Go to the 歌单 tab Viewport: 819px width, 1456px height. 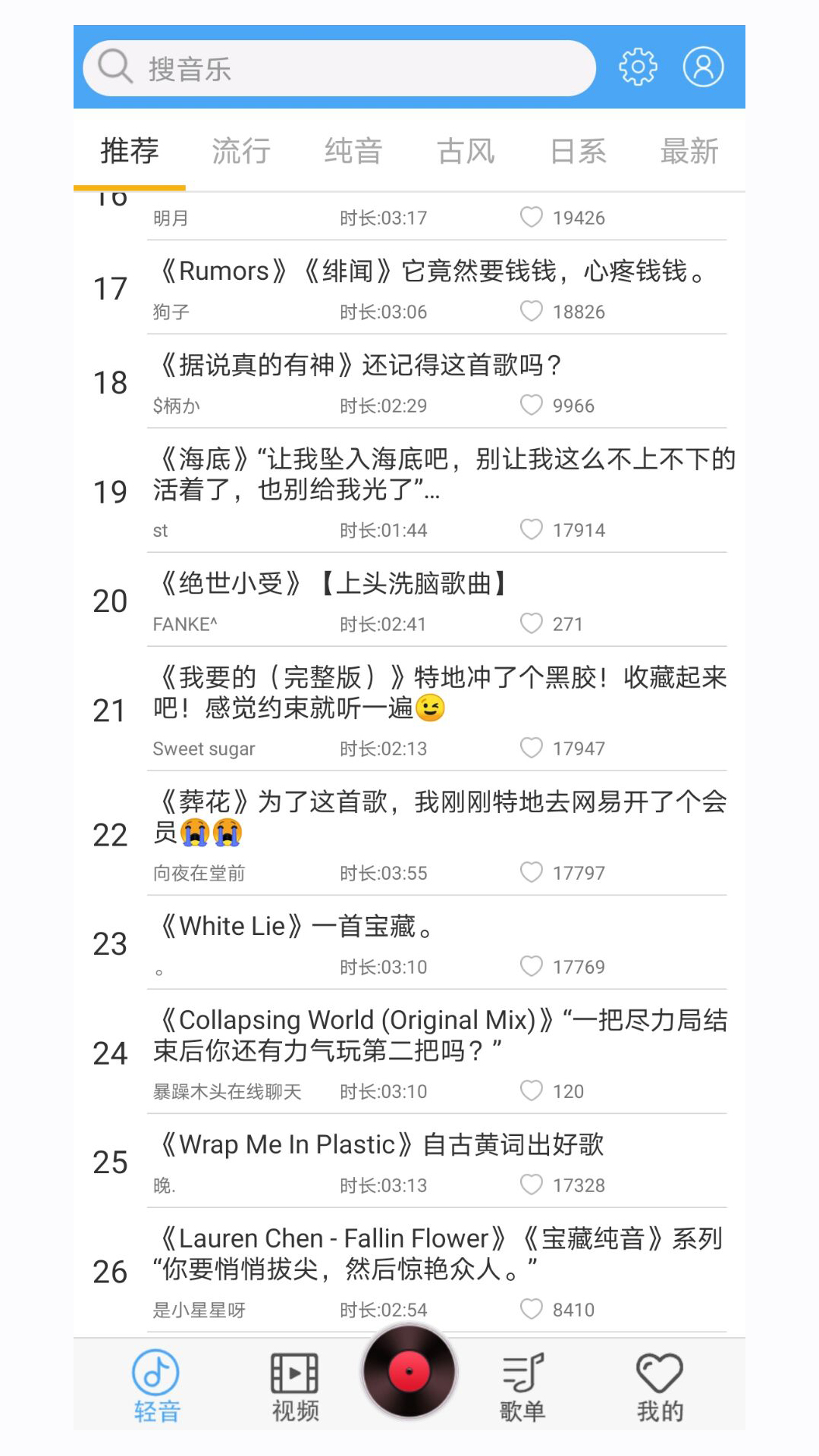pos(522,1386)
